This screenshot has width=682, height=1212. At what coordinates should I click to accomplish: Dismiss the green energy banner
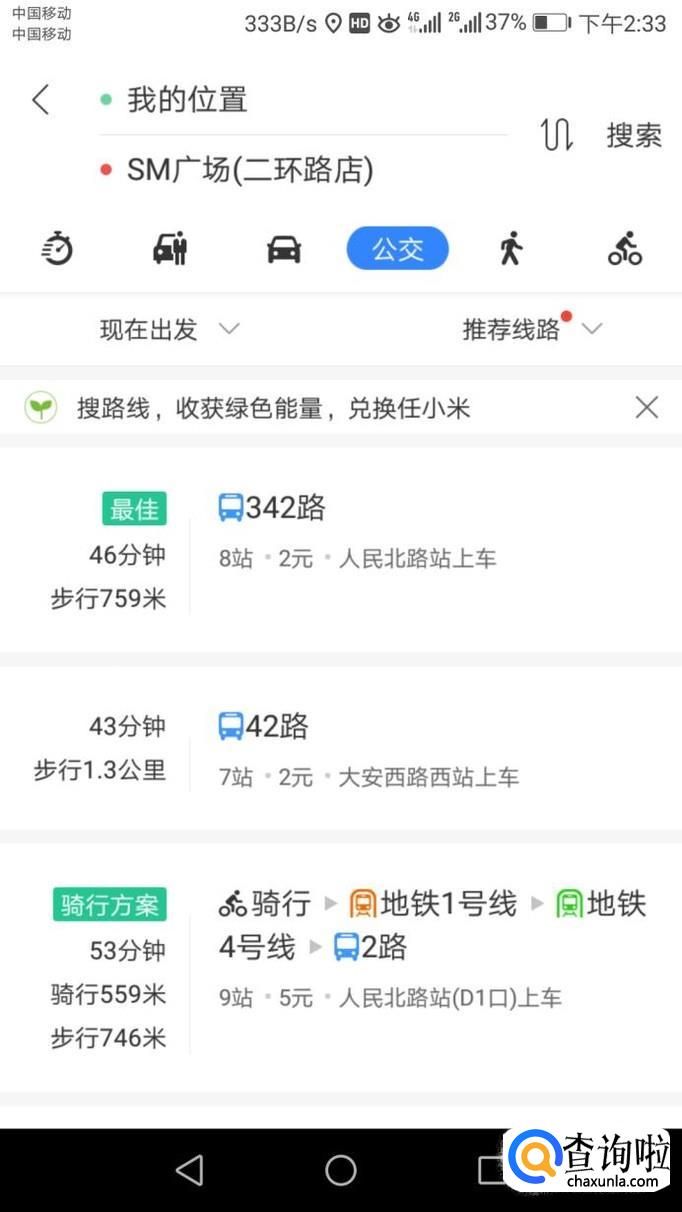click(647, 407)
